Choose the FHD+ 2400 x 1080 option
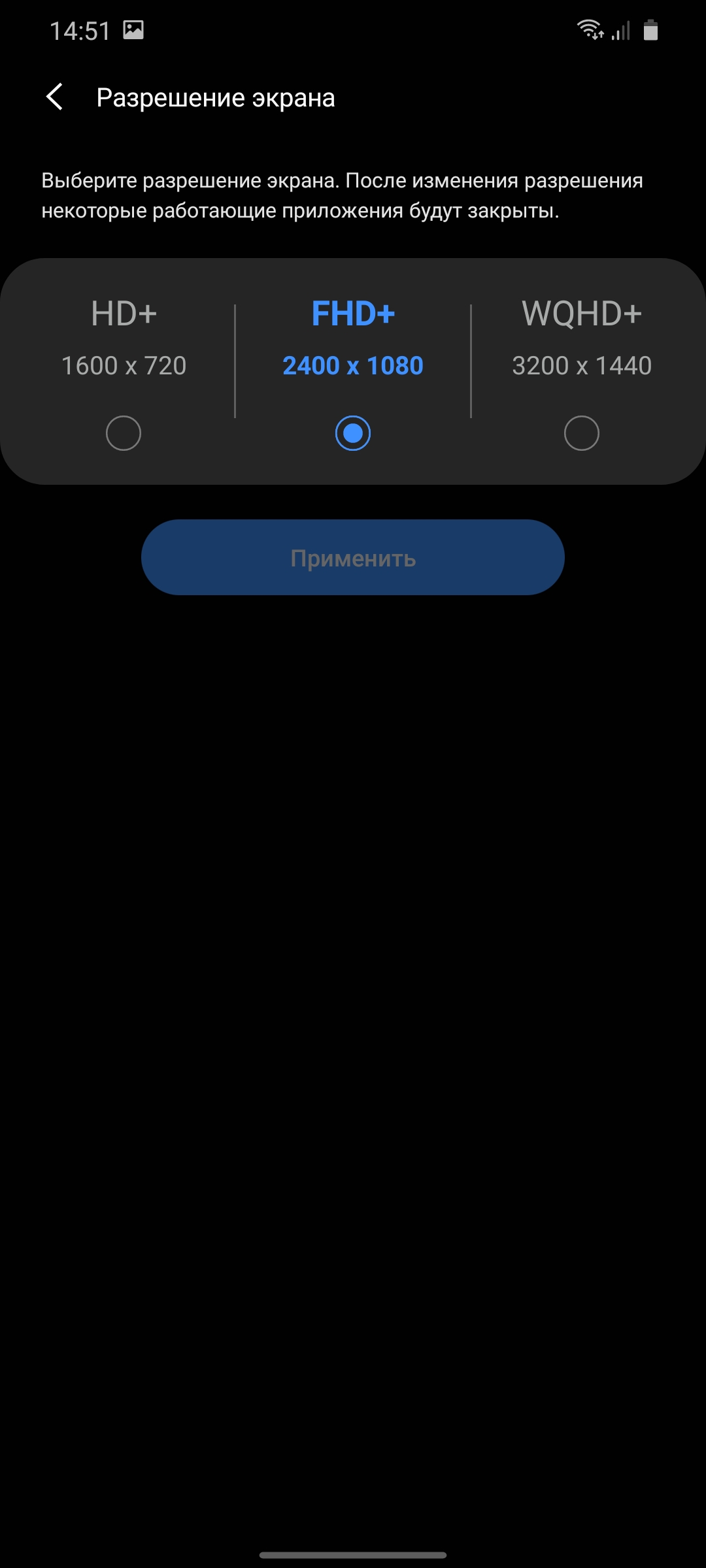706x1568 pixels. coord(353,433)
